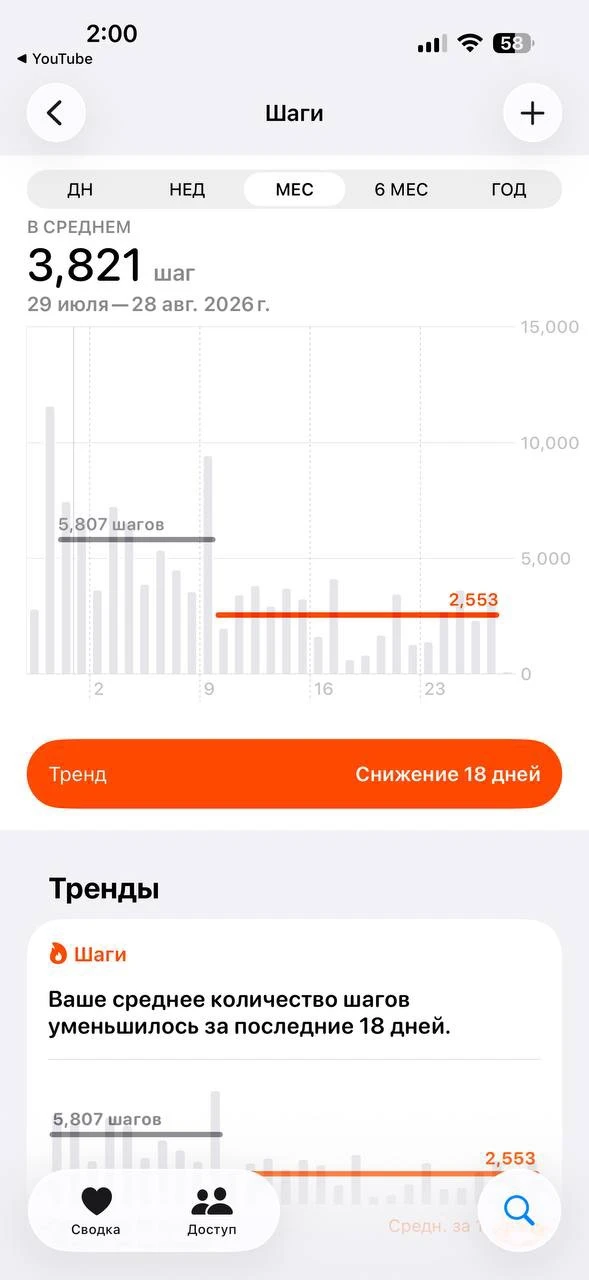Return to YouTube via the status bar link
This screenshot has width=589, height=1280.
click(55, 59)
